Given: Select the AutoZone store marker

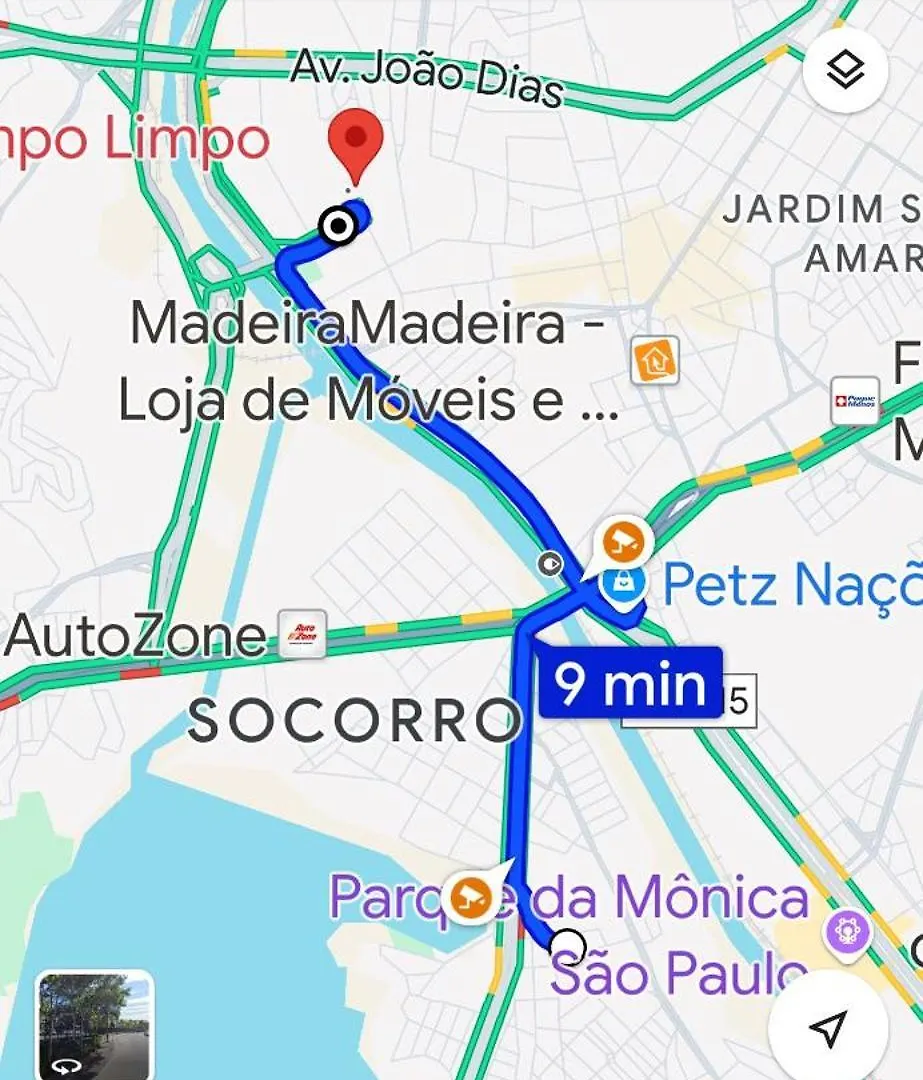Looking at the screenshot, I should [x=302, y=634].
